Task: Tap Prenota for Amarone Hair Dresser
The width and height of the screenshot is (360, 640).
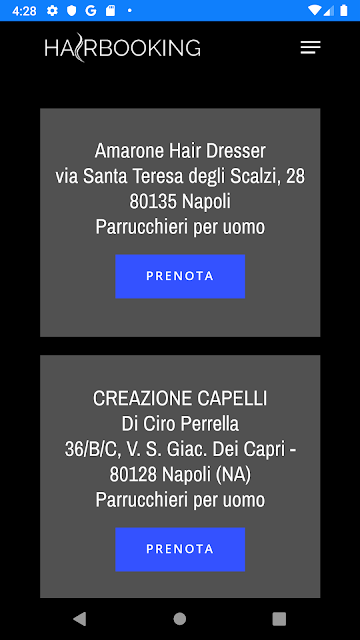Action: pyautogui.click(x=180, y=276)
